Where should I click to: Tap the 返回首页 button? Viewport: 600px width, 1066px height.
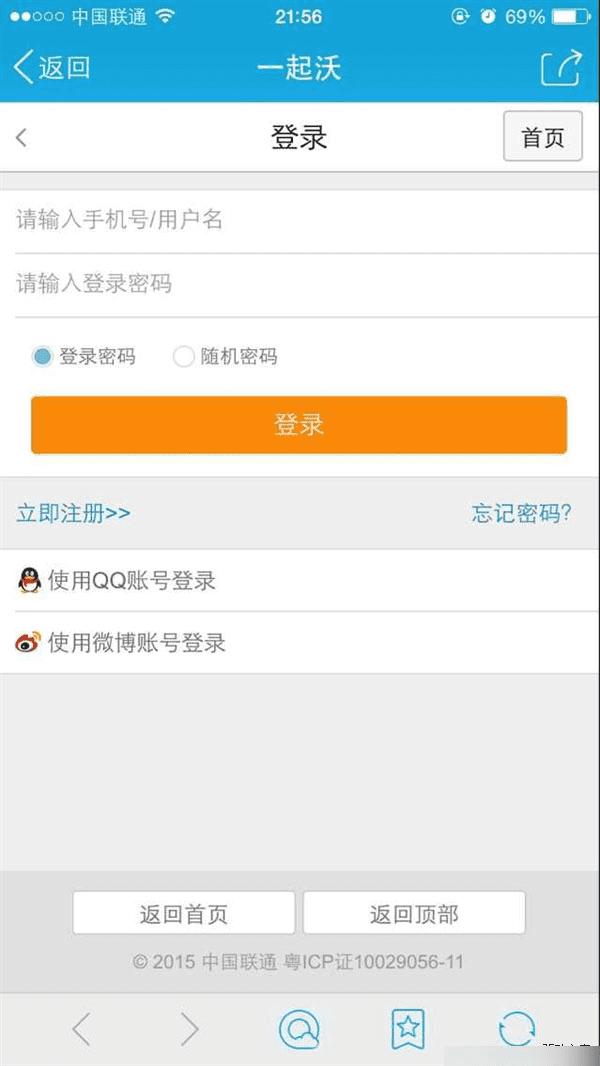tap(184, 913)
